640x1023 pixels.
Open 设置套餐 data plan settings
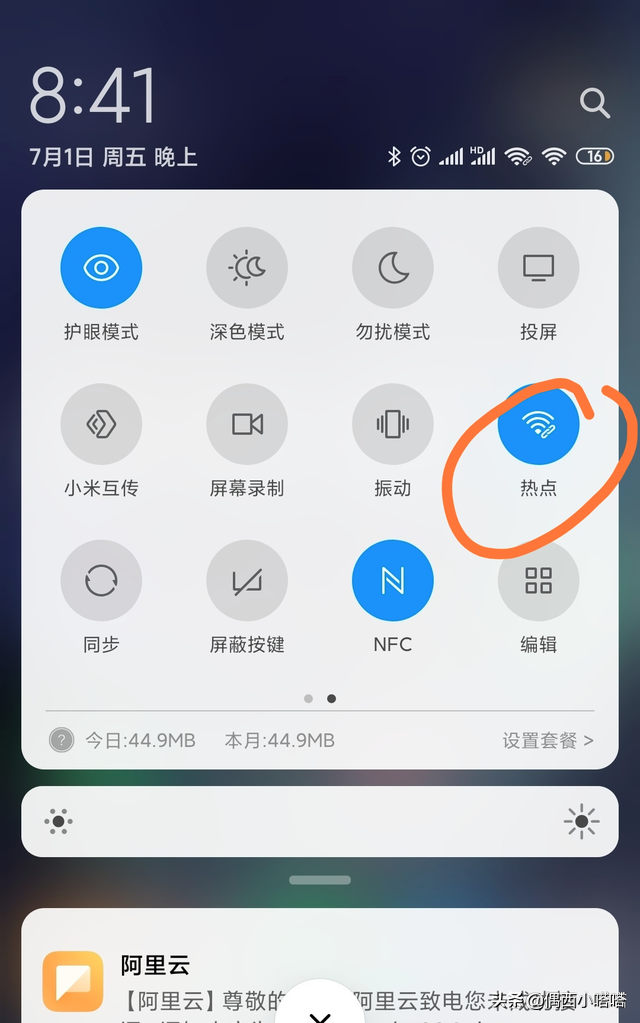(x=547, y=741)
